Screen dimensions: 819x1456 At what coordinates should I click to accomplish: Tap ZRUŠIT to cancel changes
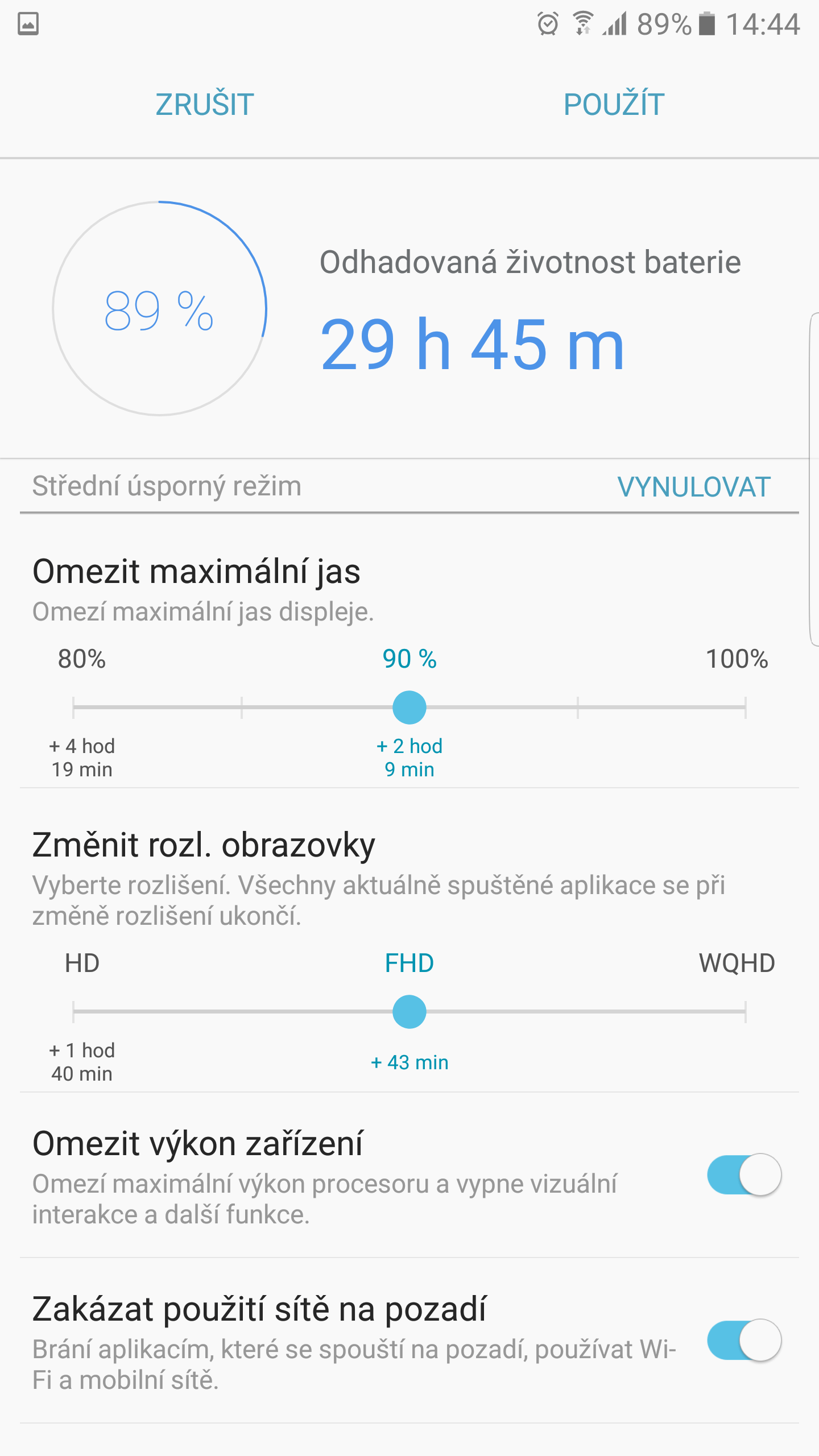click(205, 105)
